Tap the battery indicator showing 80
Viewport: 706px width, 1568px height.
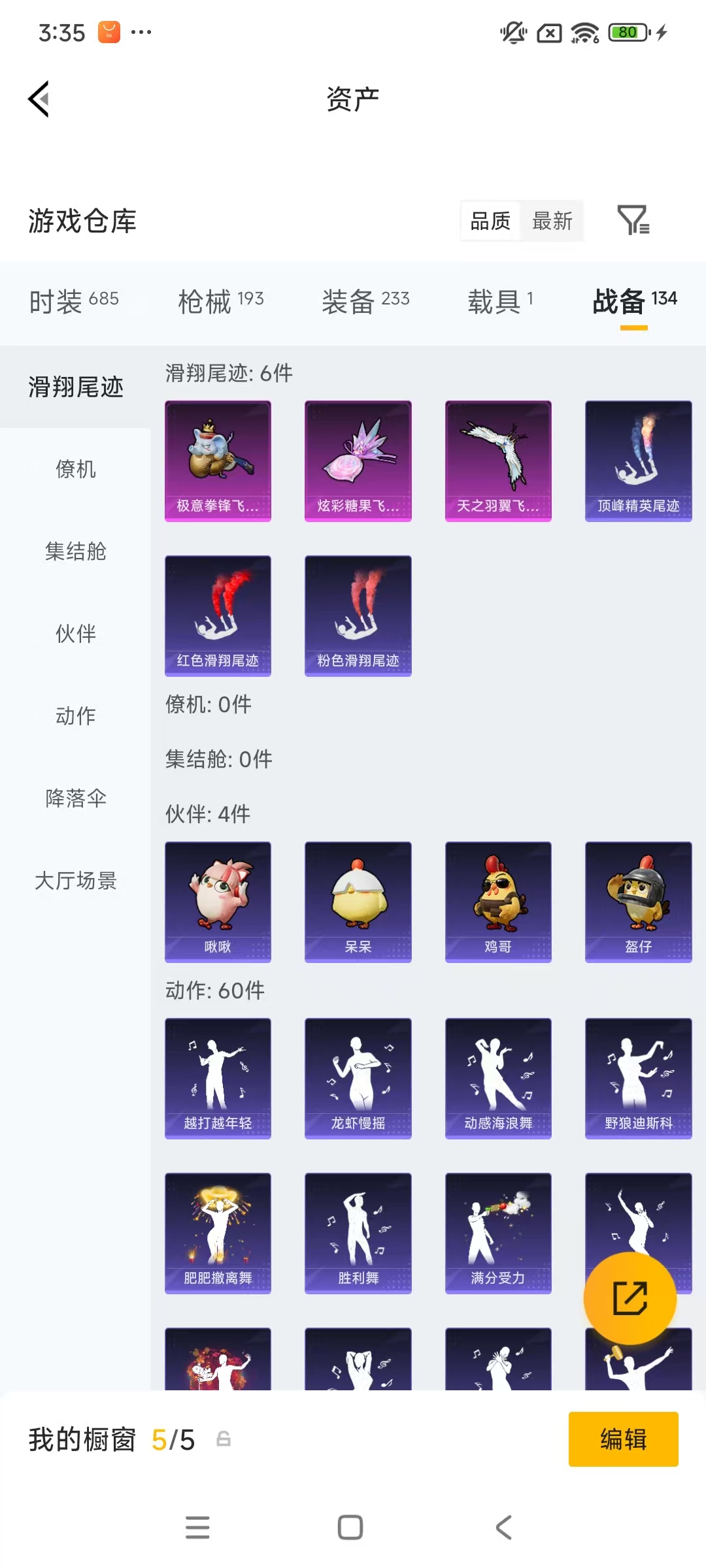pos(626,31)
